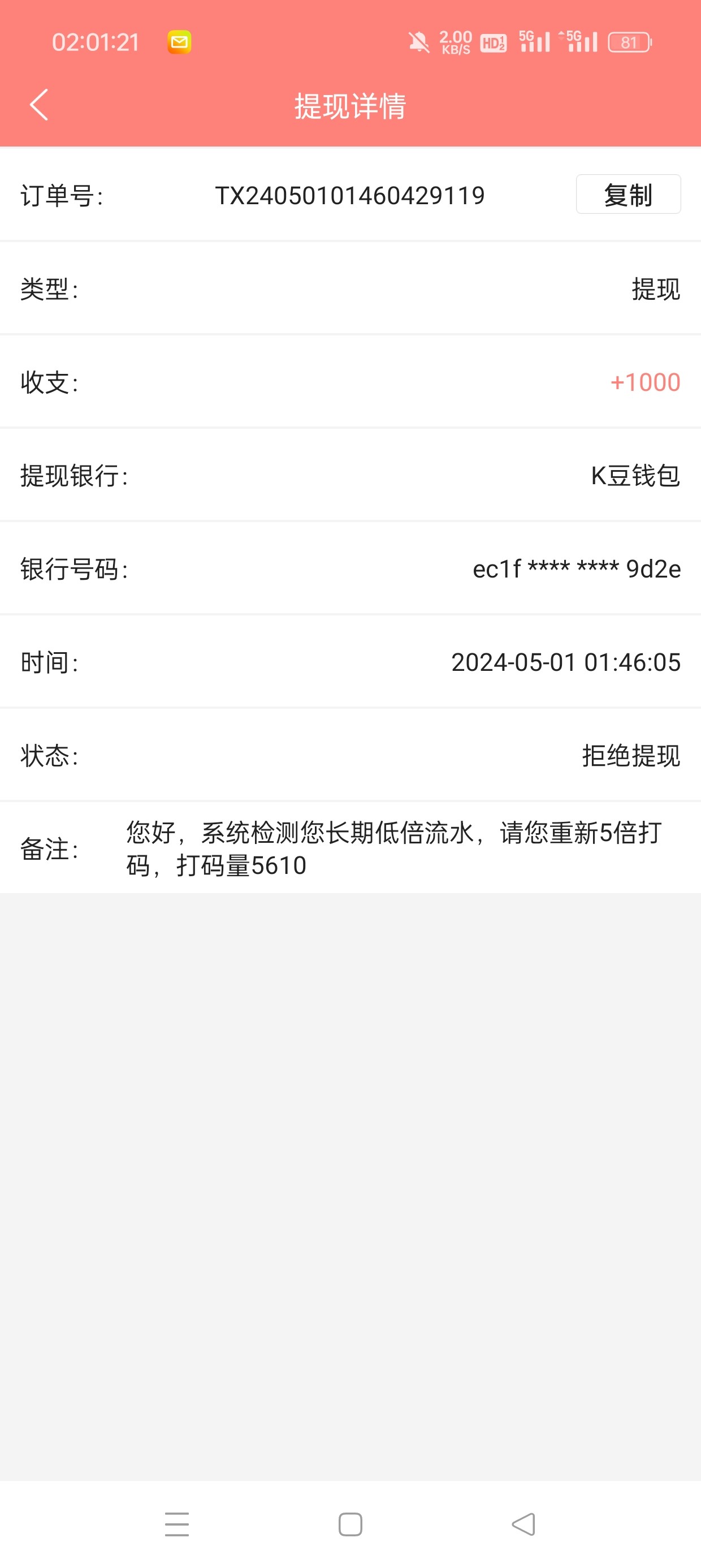Image resolution: width=701 pixels, height=1568 pixels.
Task: Tap the system home button
Action: tap(350, 1523)
